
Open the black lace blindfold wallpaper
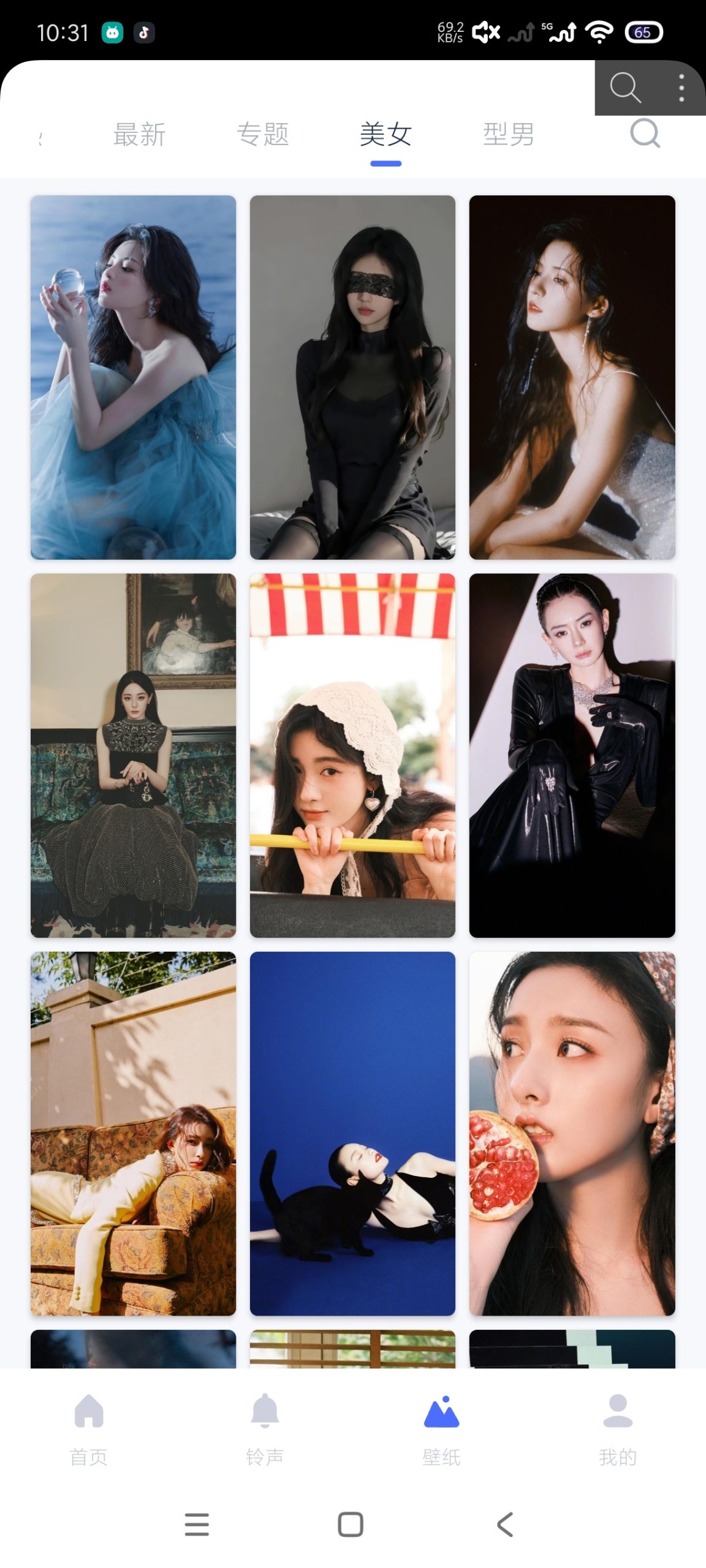pyautogui.click(x=352, y=377)
